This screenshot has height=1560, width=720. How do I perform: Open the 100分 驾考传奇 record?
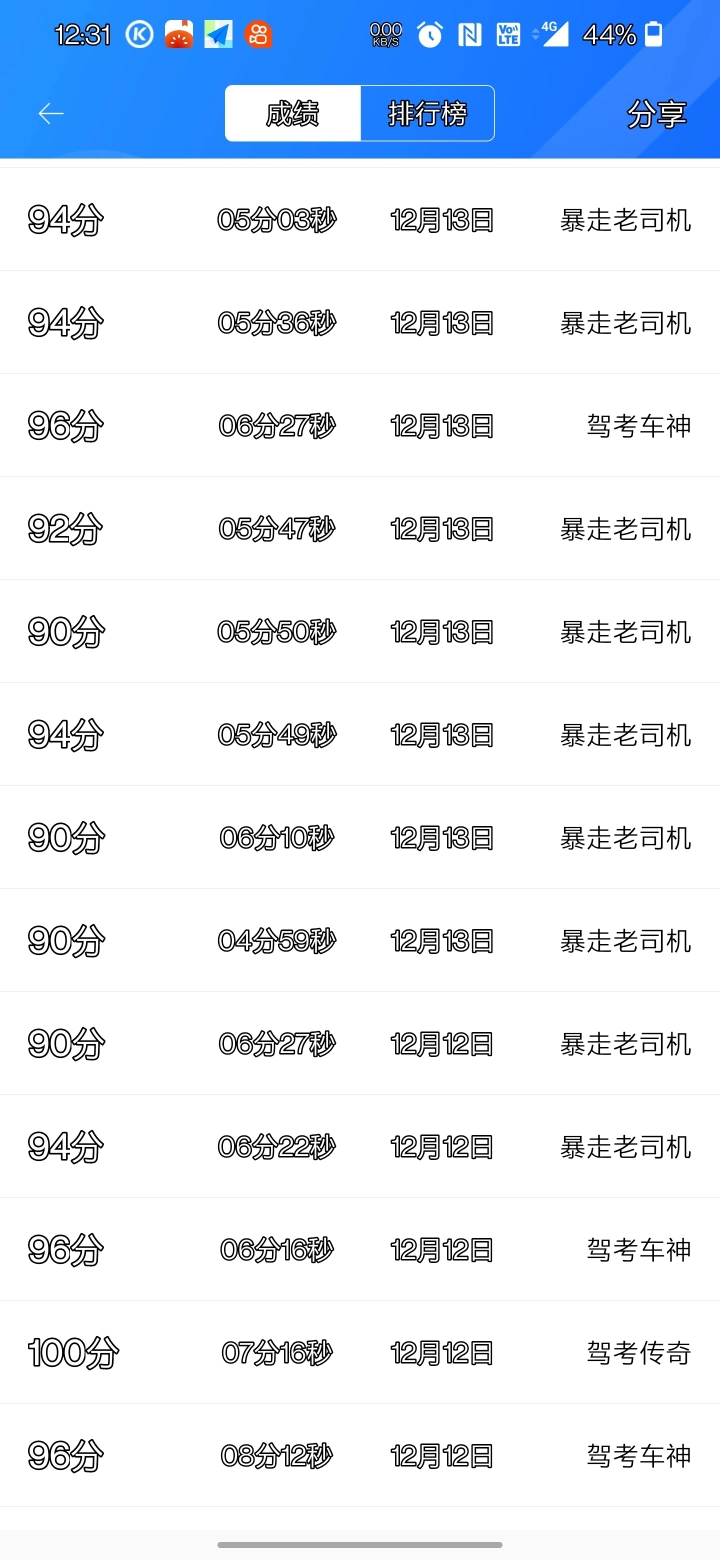point(360,1353)
